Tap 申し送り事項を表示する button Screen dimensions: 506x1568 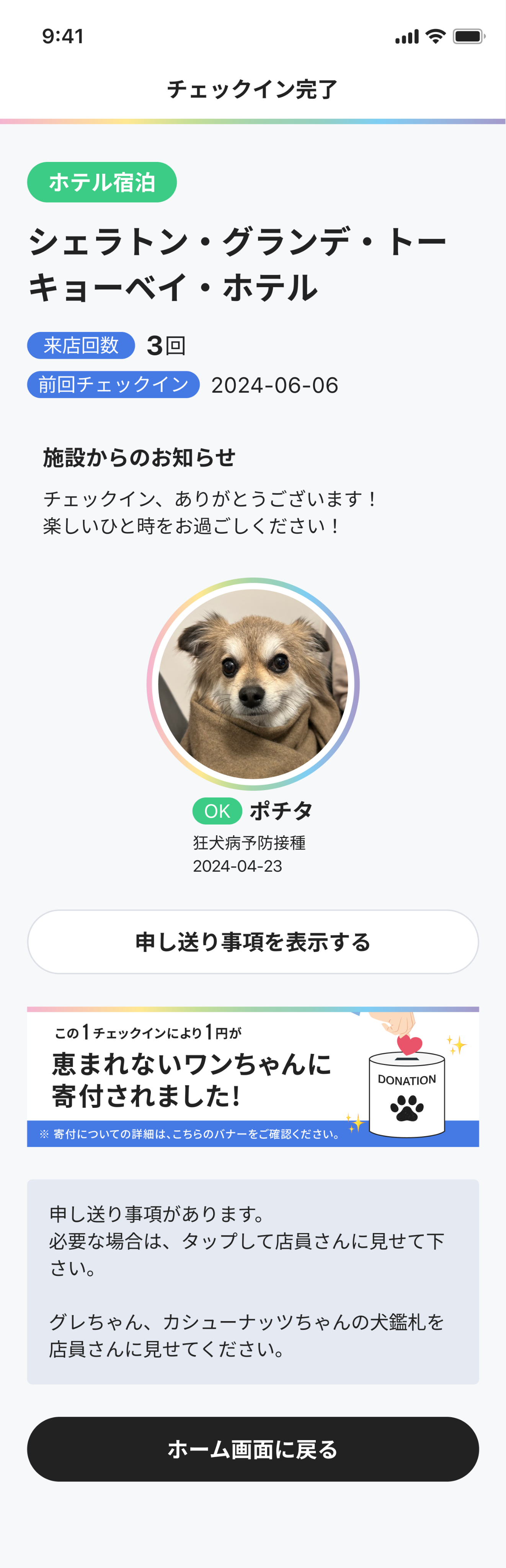click(253, 942)
